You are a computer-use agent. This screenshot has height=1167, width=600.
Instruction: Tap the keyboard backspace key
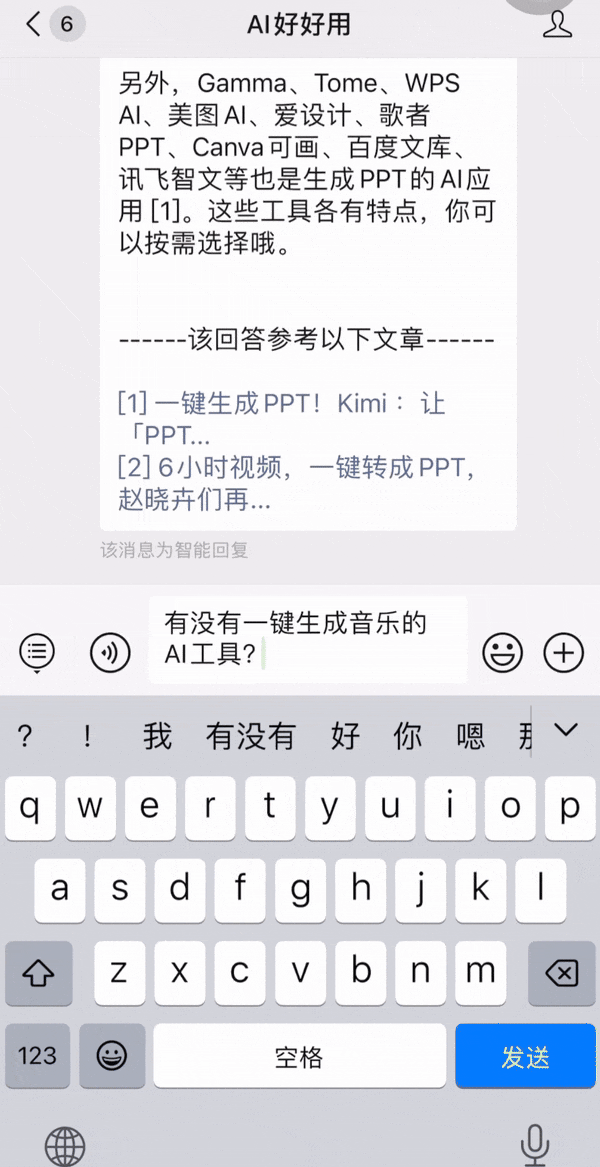tap(561, 973)
